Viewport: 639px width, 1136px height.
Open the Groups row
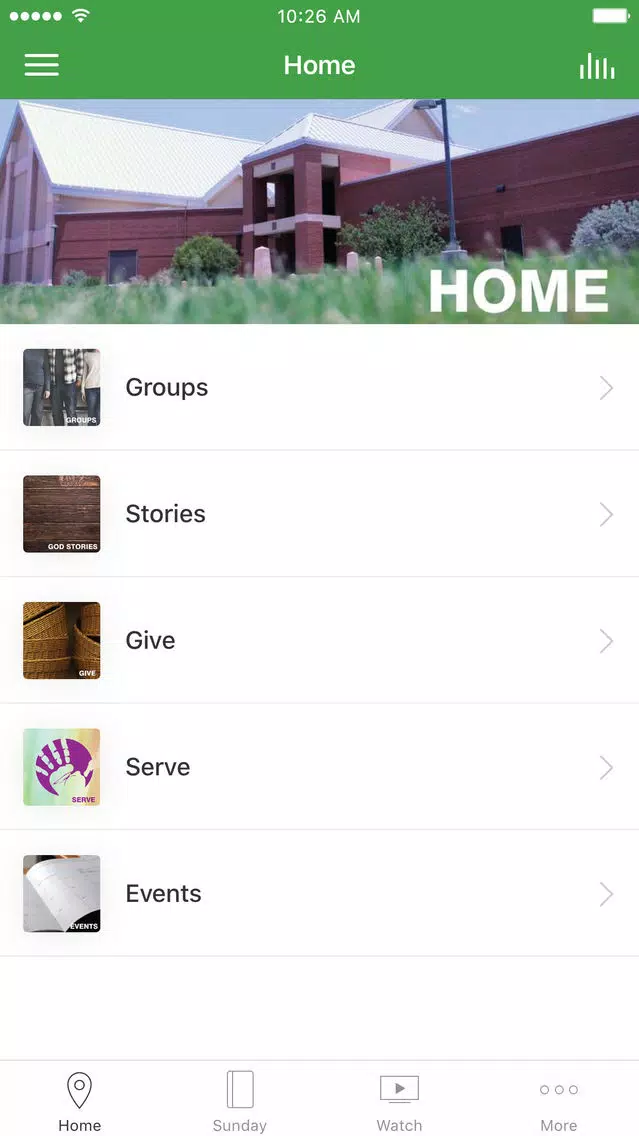point(320,388)
